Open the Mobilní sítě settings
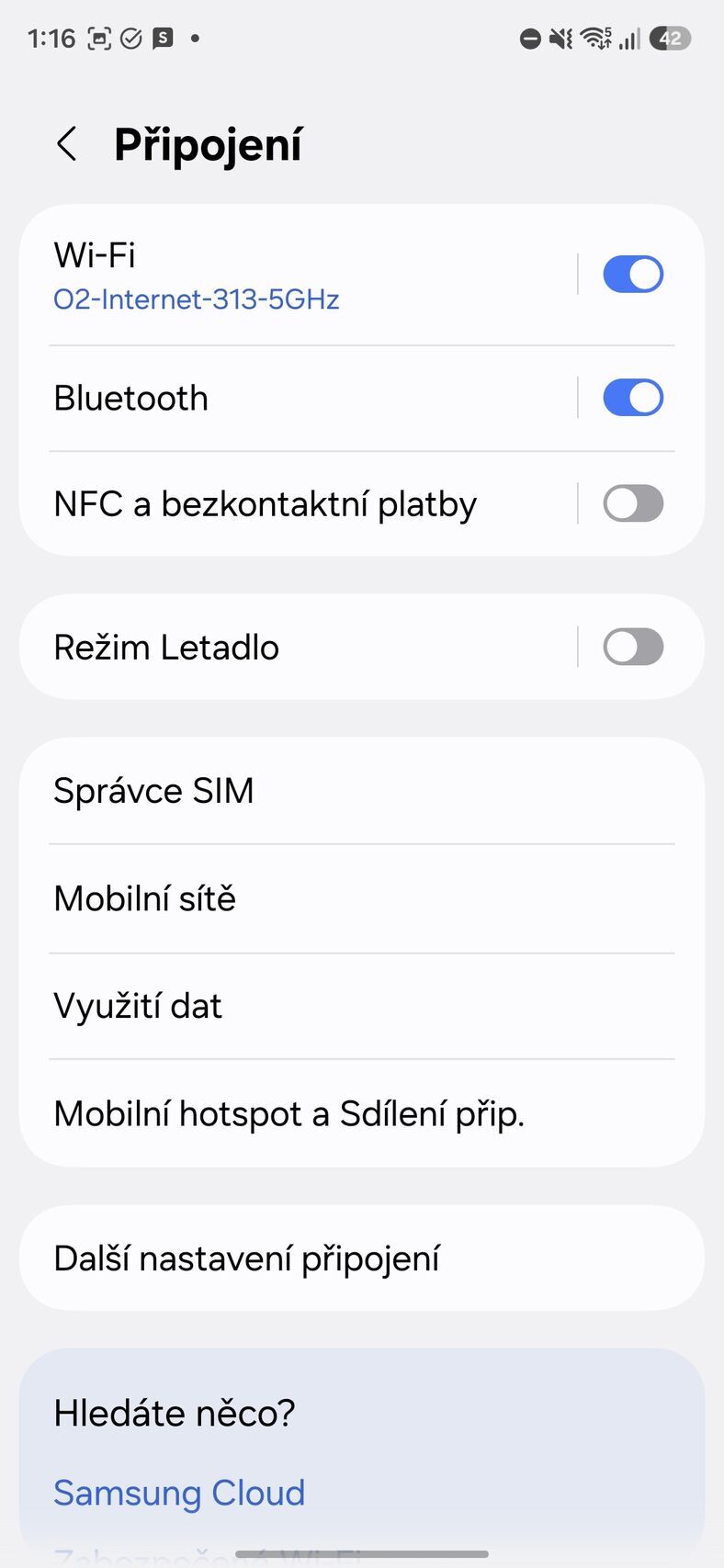 [x=143, y=897]
